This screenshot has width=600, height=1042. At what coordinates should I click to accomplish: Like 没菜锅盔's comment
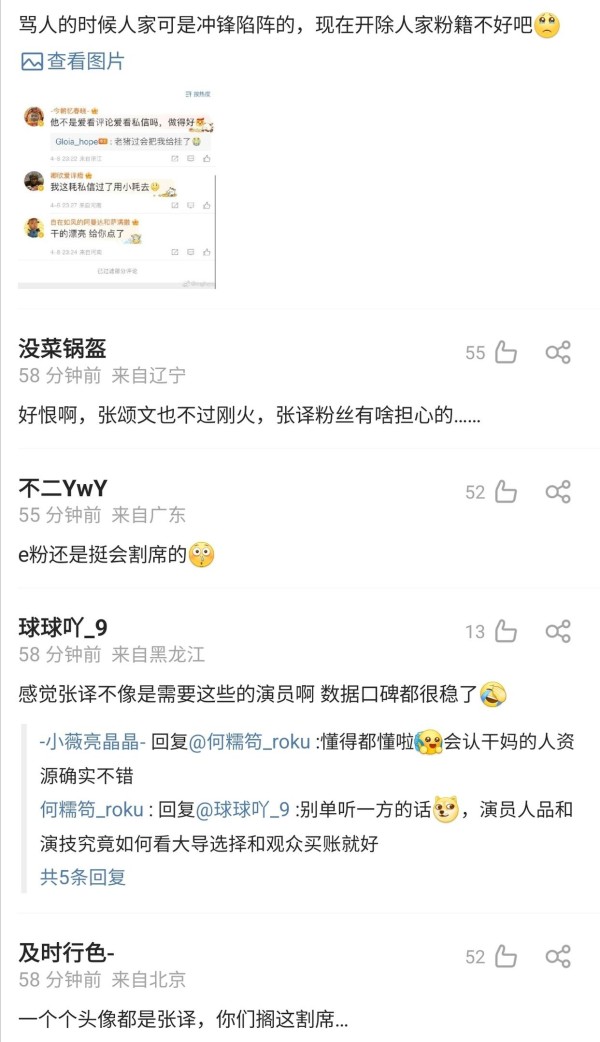pyautogui.click(x=506, y=352)
